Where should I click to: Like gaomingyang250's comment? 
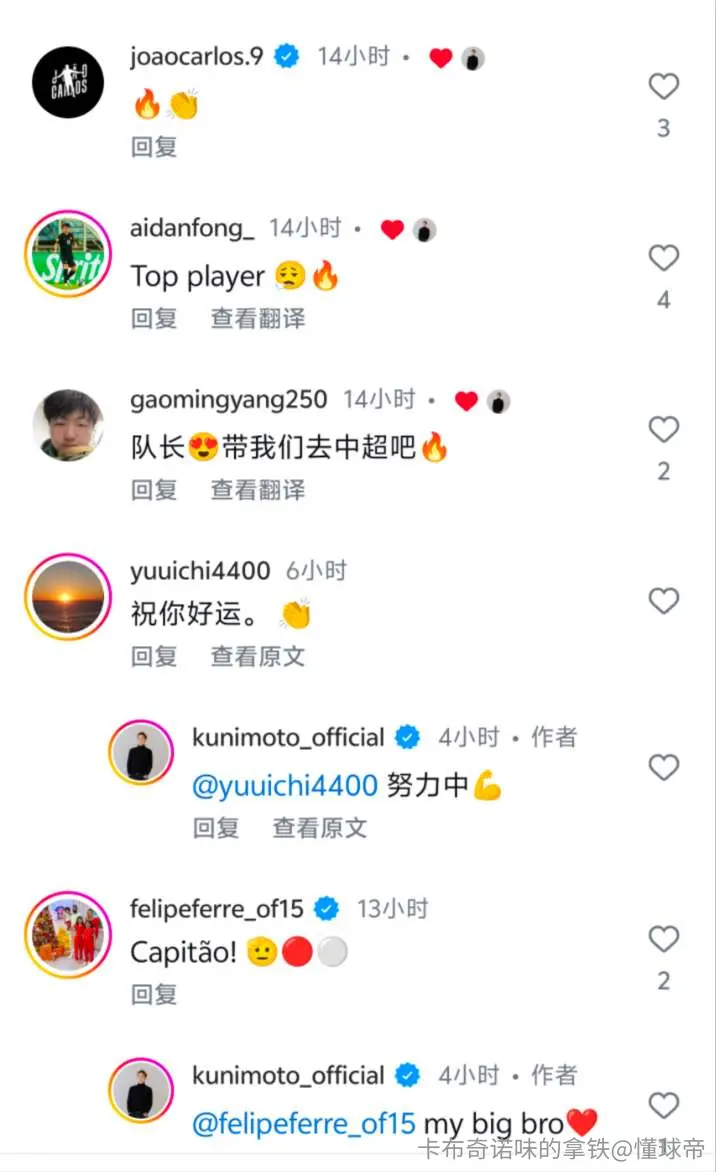(663, 429)
